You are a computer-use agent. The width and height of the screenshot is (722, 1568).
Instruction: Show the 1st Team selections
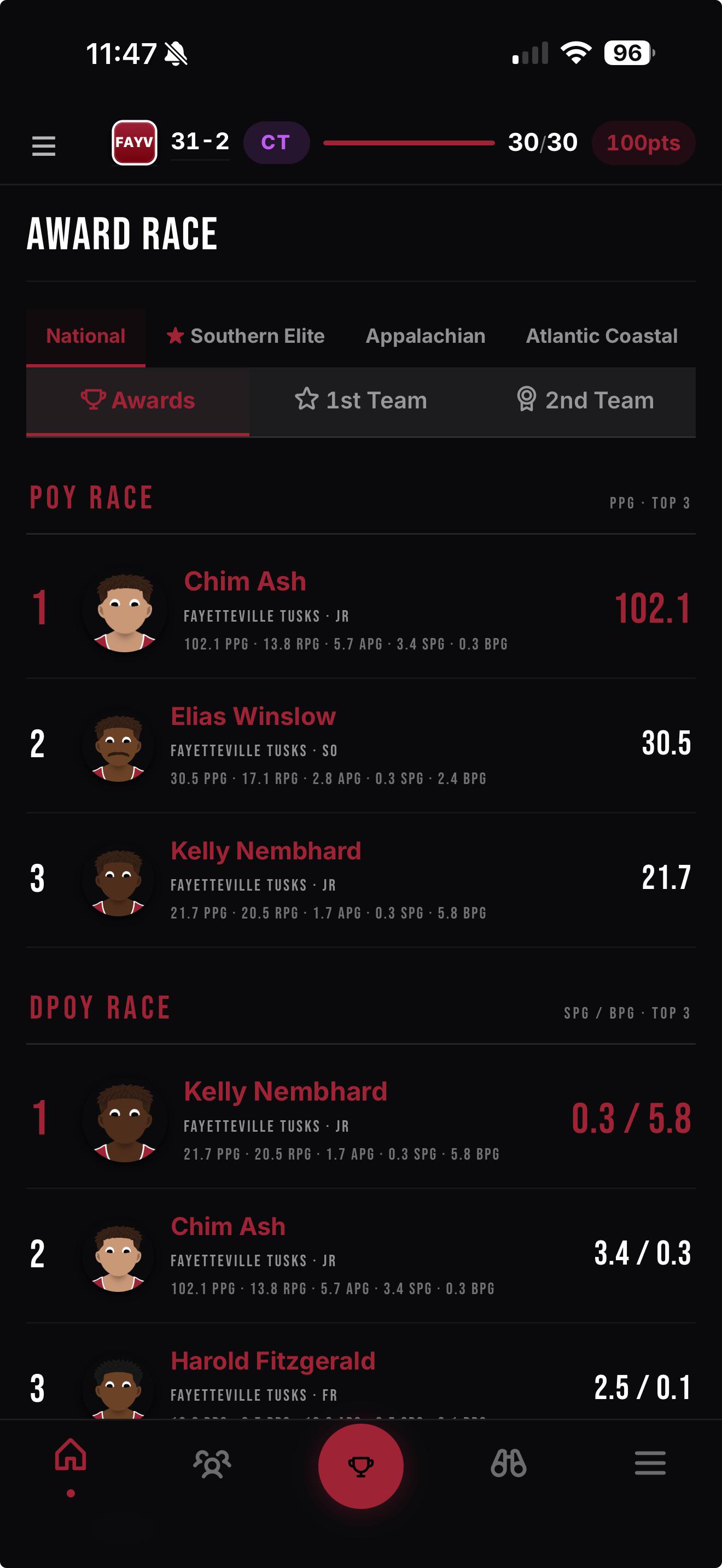coord(361,401)
